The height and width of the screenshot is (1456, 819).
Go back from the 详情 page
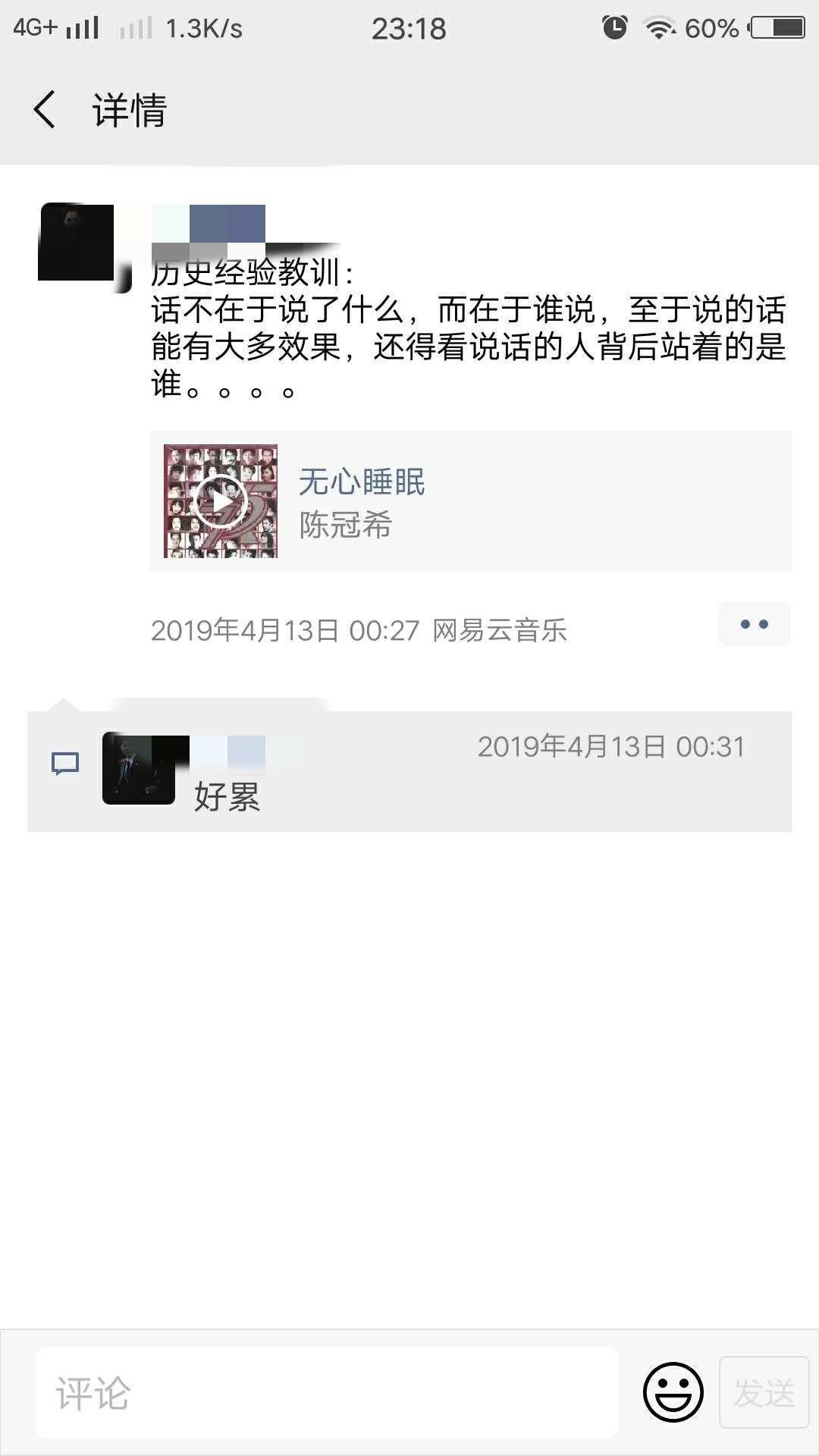(x=45, y=109)
